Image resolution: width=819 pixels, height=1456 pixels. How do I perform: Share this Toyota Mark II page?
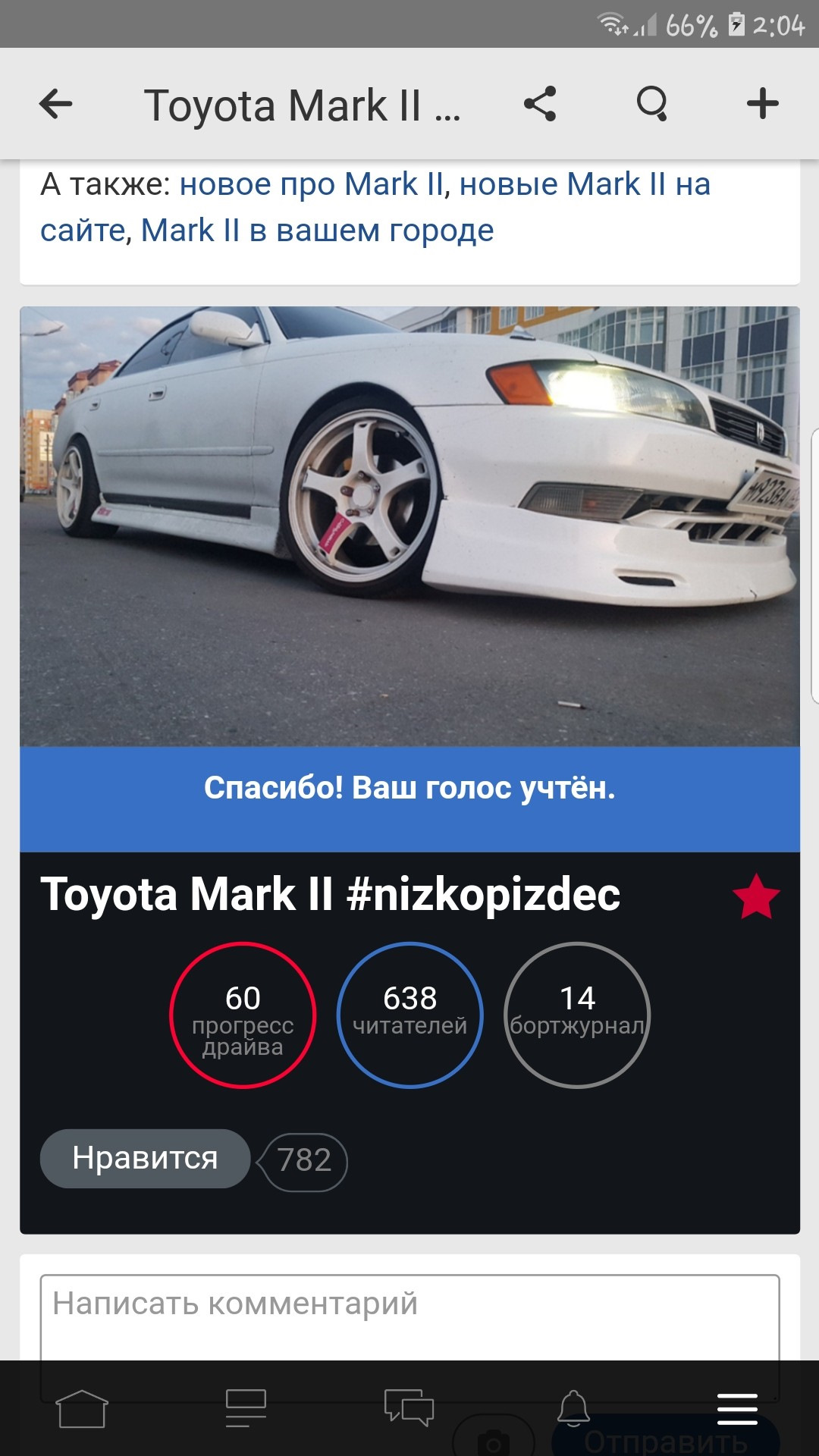coord(540,104)
